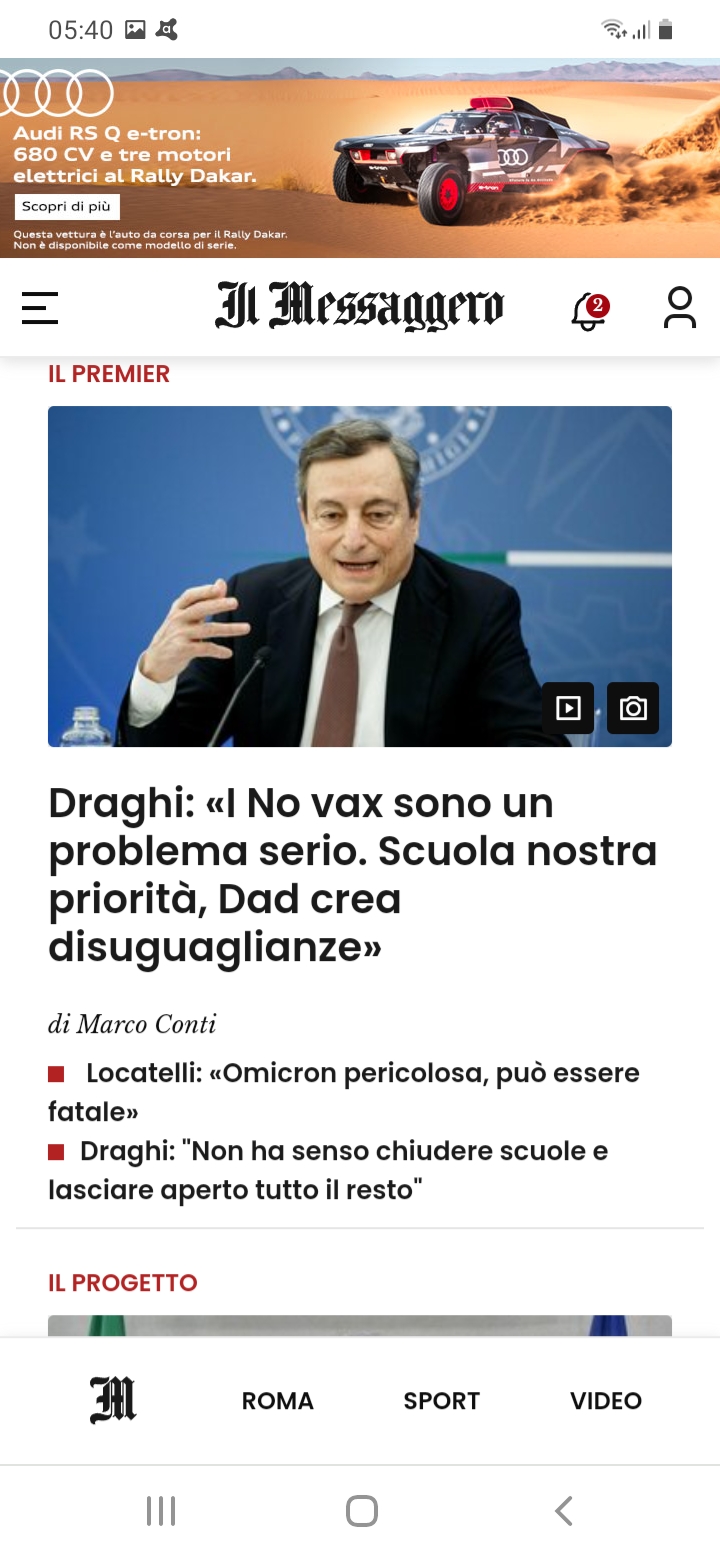Open recent apps from navigation bar
The height and width of the screenshot is (1560, 720).
click(x=161, y=1510)
